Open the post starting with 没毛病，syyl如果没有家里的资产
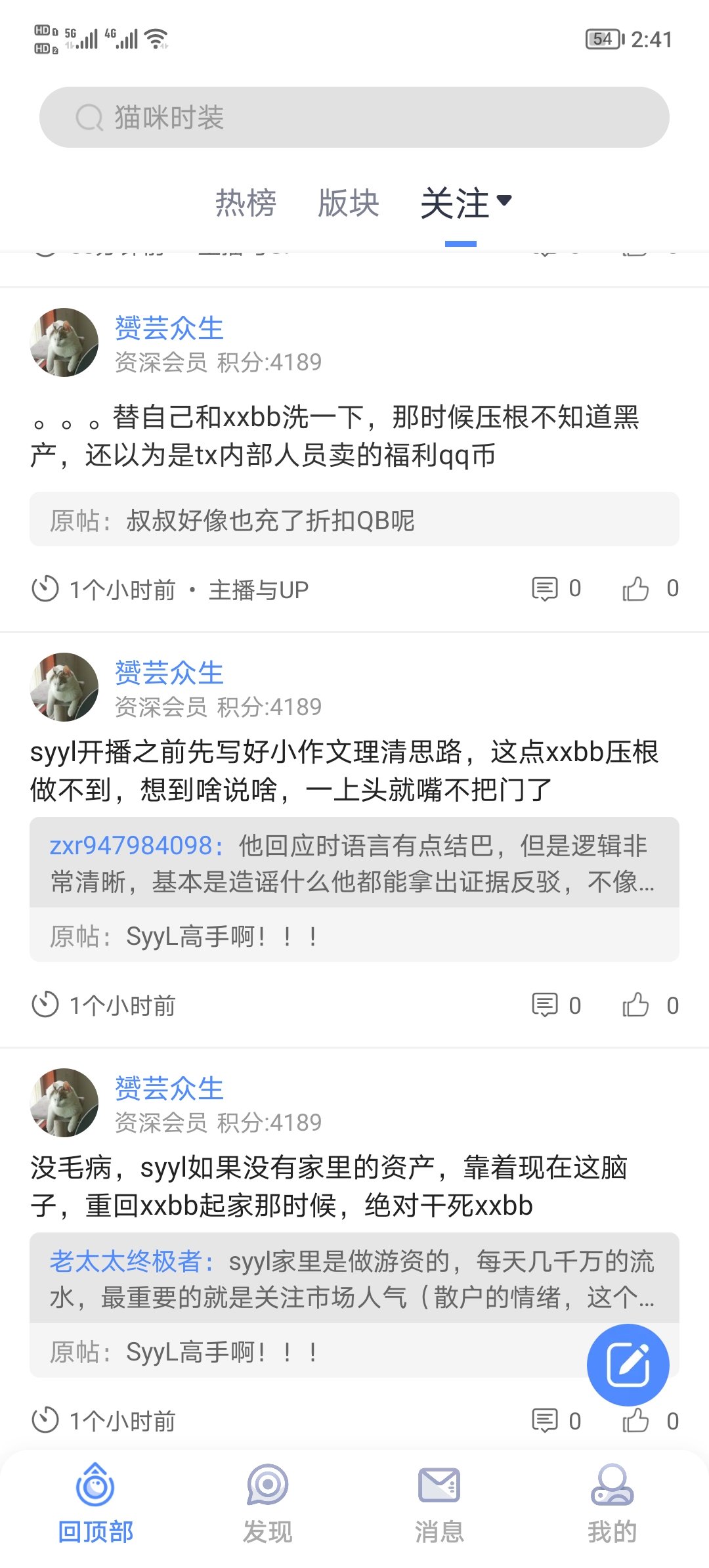The image size is (709, 1568). pyautogui.click(x=328, y=1186)
